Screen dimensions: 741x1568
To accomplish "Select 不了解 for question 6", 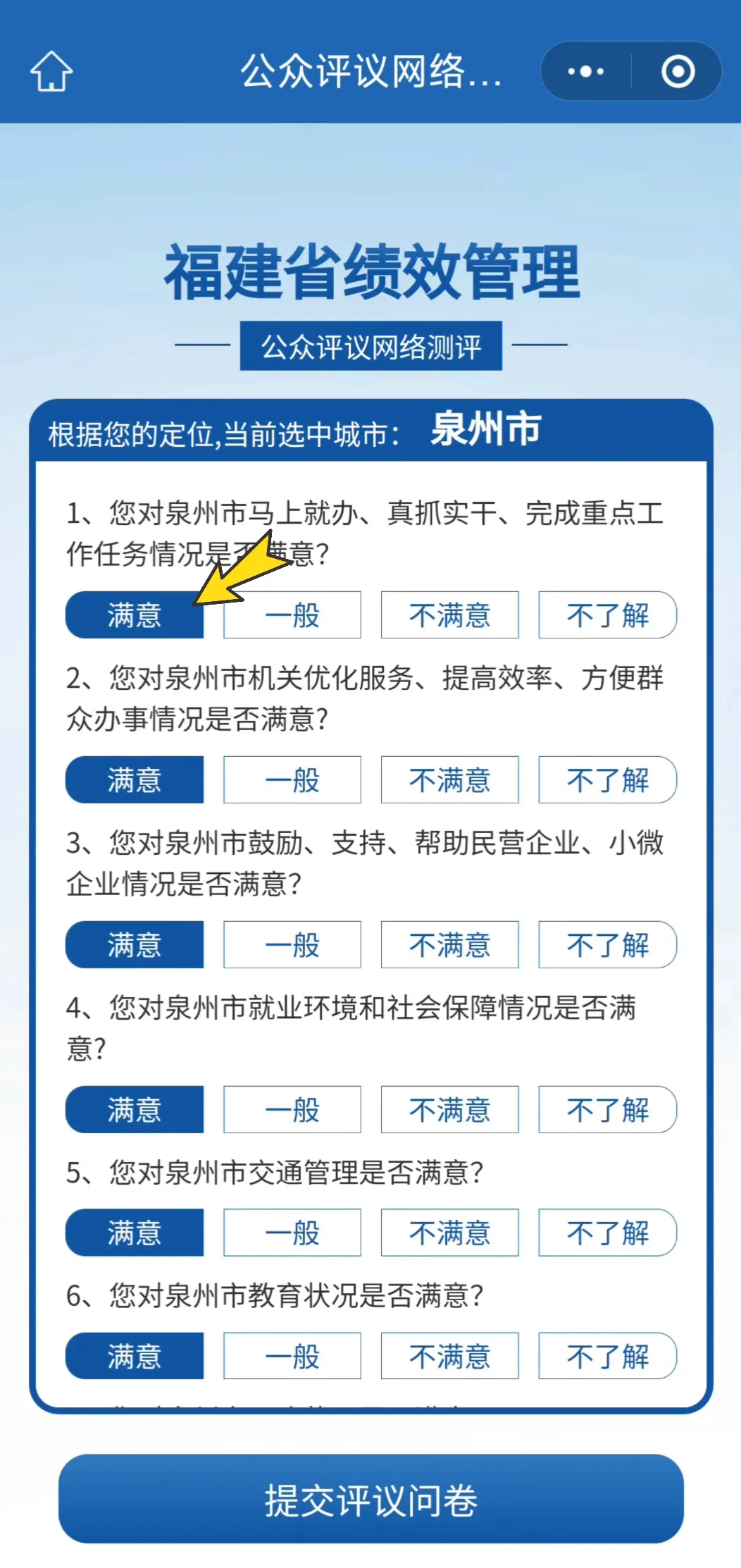I will (607, 1356).
